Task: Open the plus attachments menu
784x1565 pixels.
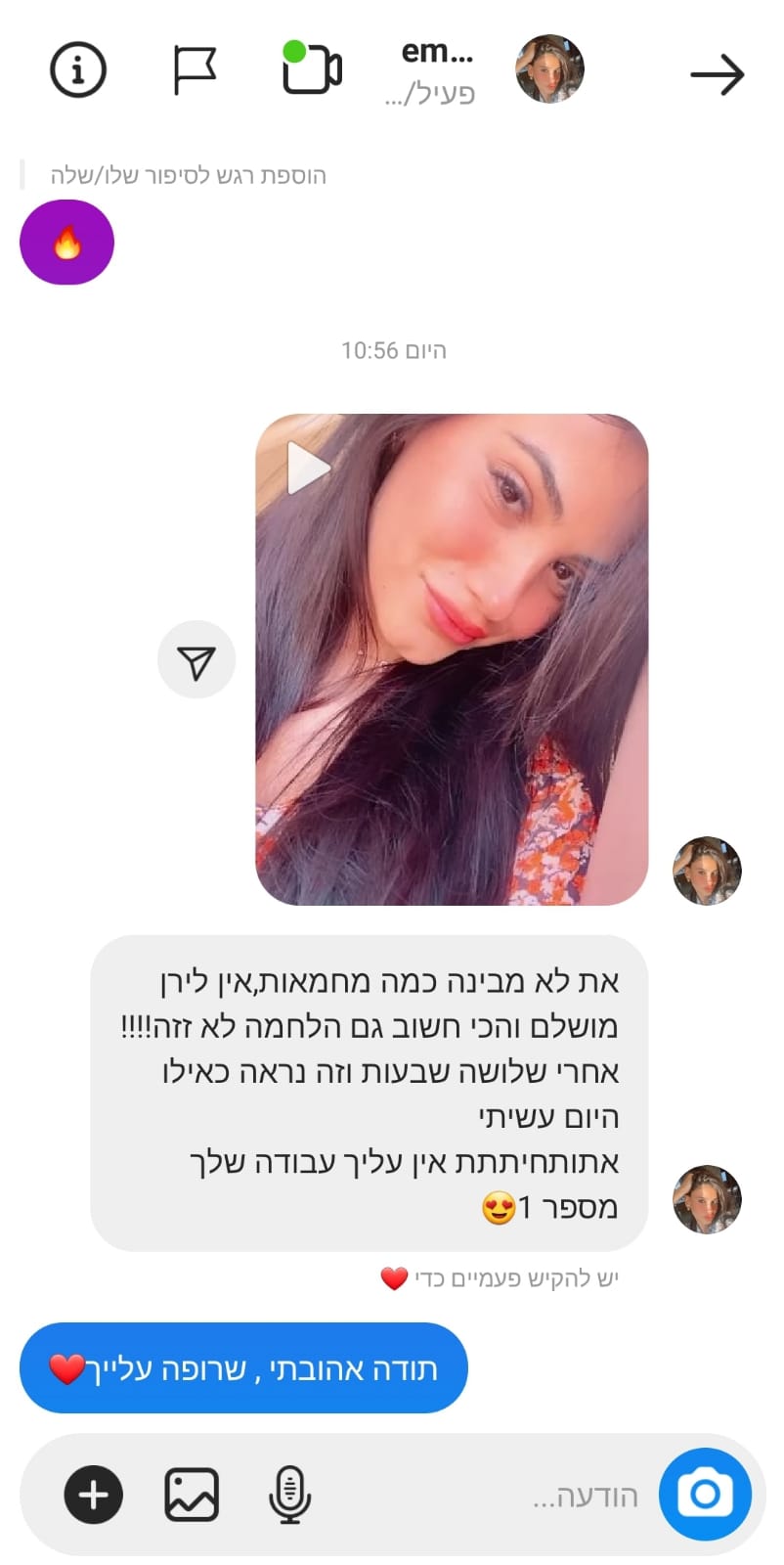Action: [x=94, y=1495]
